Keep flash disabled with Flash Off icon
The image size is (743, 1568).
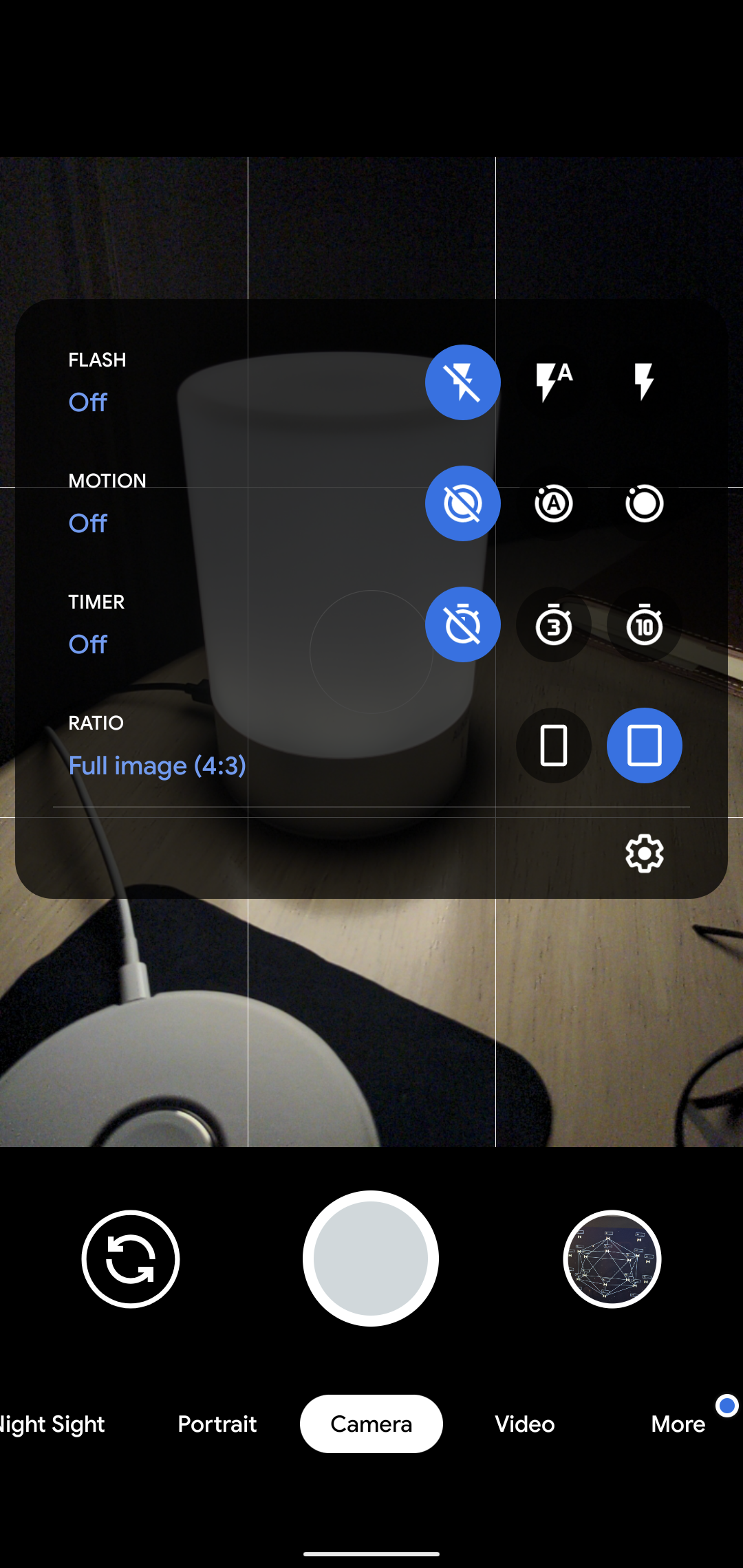(462, 382)
